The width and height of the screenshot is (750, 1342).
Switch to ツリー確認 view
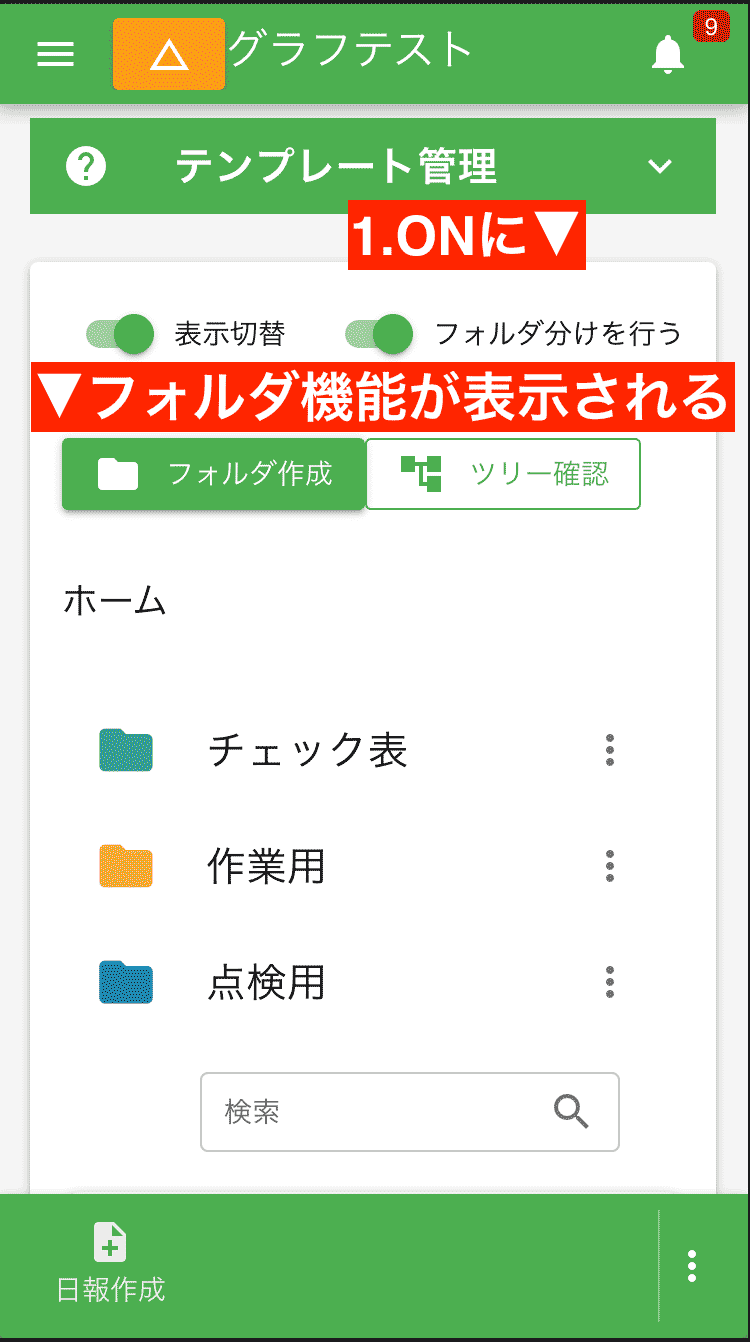pyautogui.click(x=503, y=474)
